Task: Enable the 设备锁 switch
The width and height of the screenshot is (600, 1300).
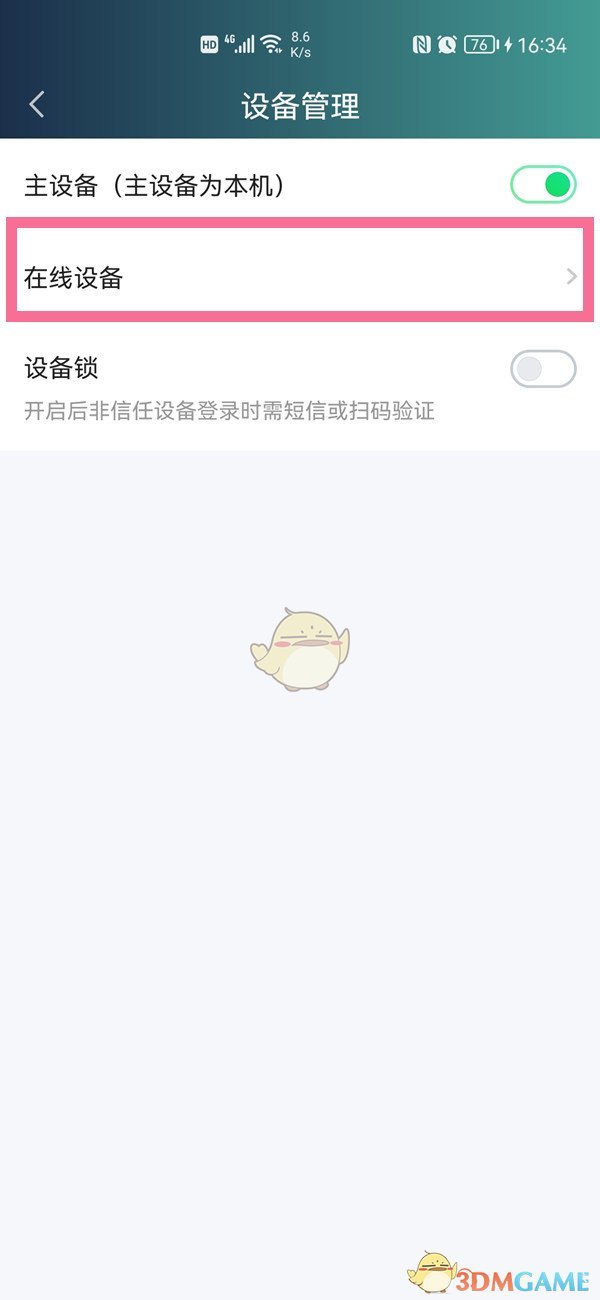Action: 543,369
